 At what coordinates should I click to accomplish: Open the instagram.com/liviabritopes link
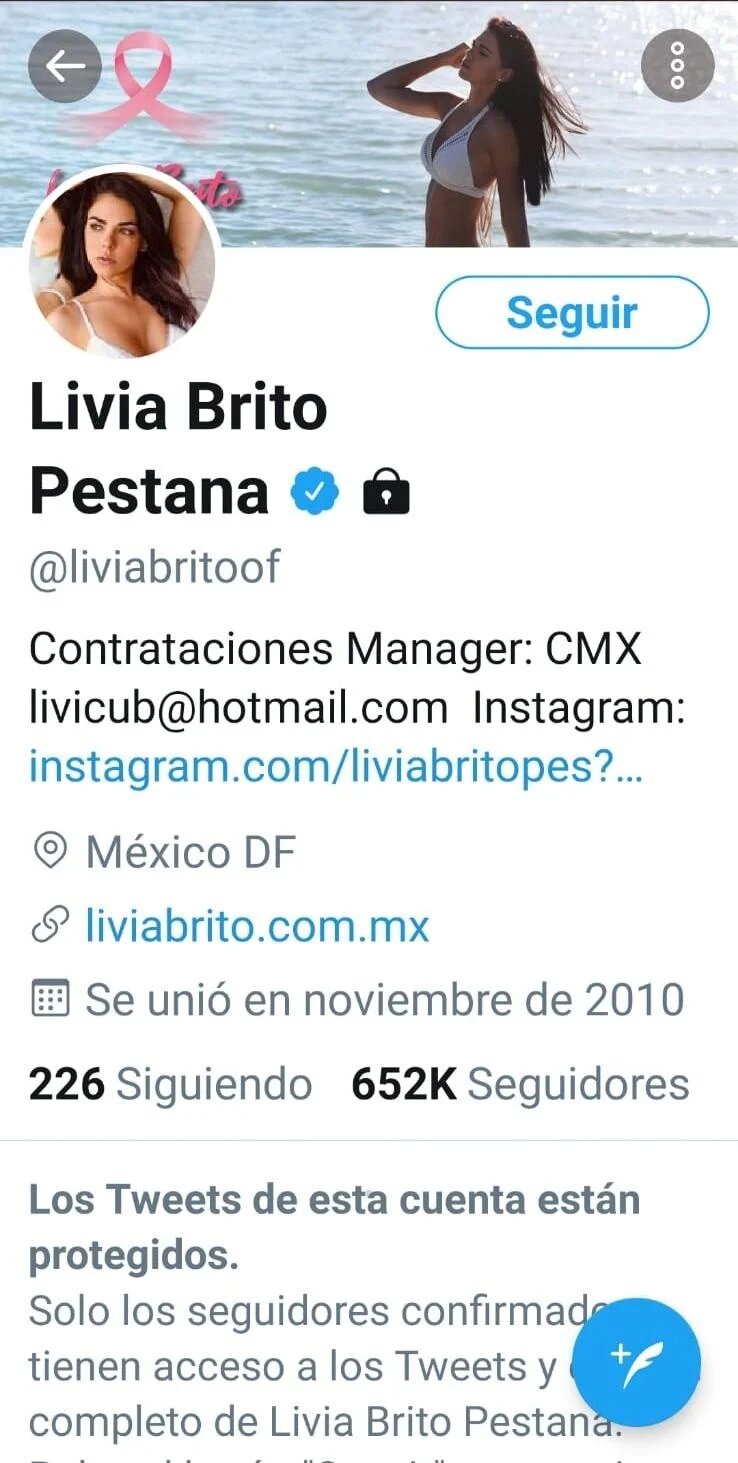point(335,767)
